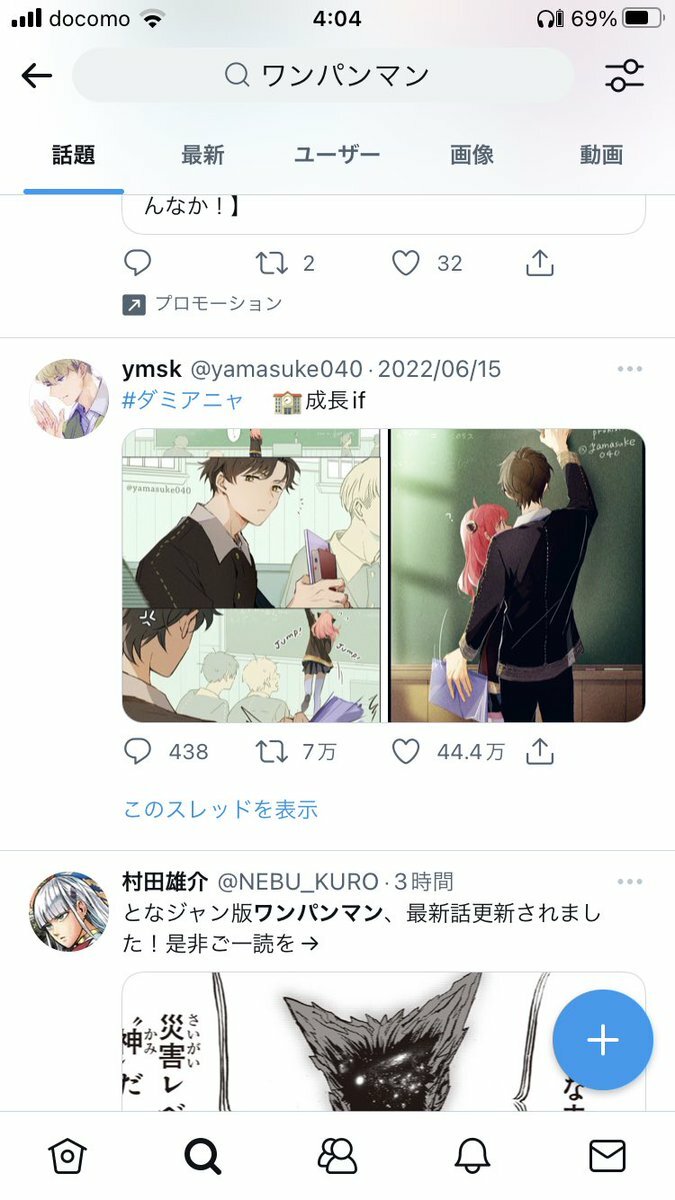The height and width of the screenshot is (1200, 675).
Task: Open the direct messages tab
Action: (607, 1157)
